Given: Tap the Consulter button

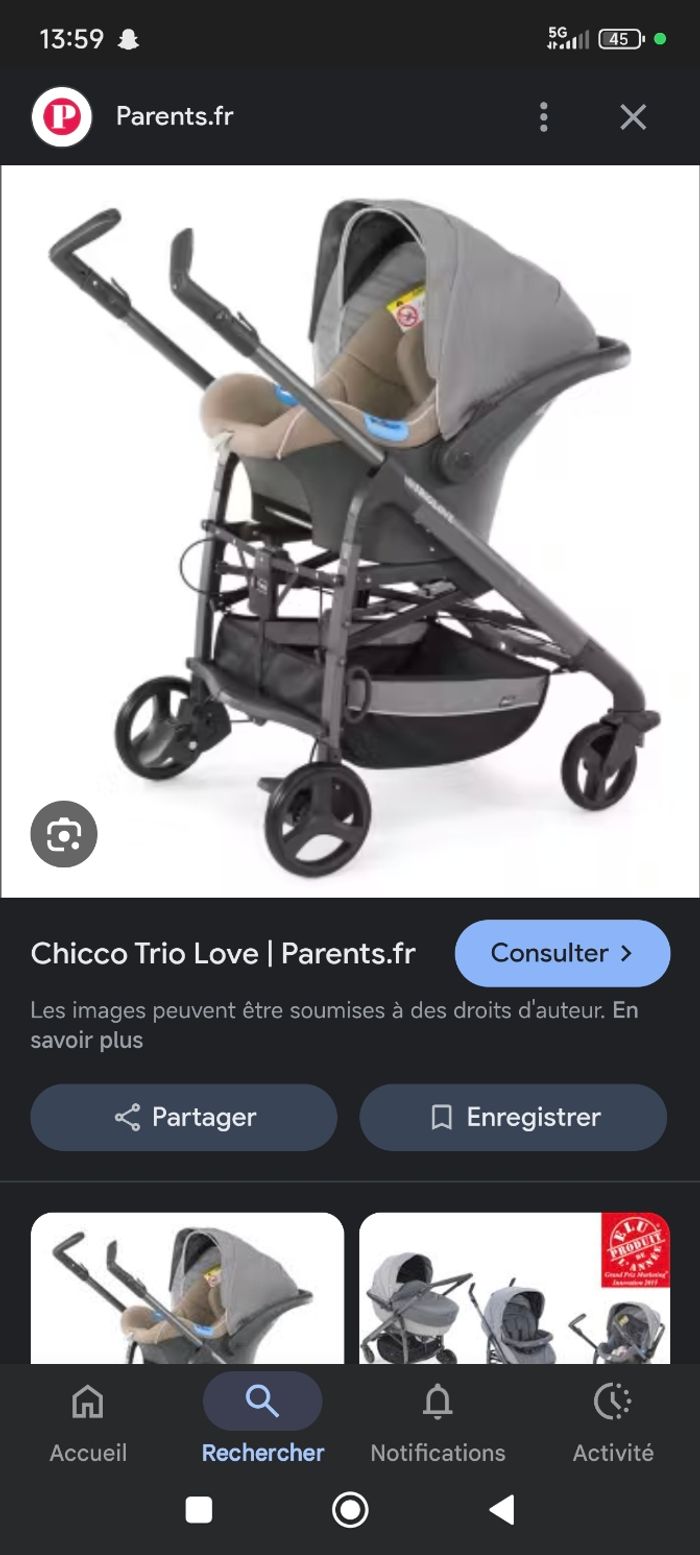Looking at the screenshot, I should (562, 953).
